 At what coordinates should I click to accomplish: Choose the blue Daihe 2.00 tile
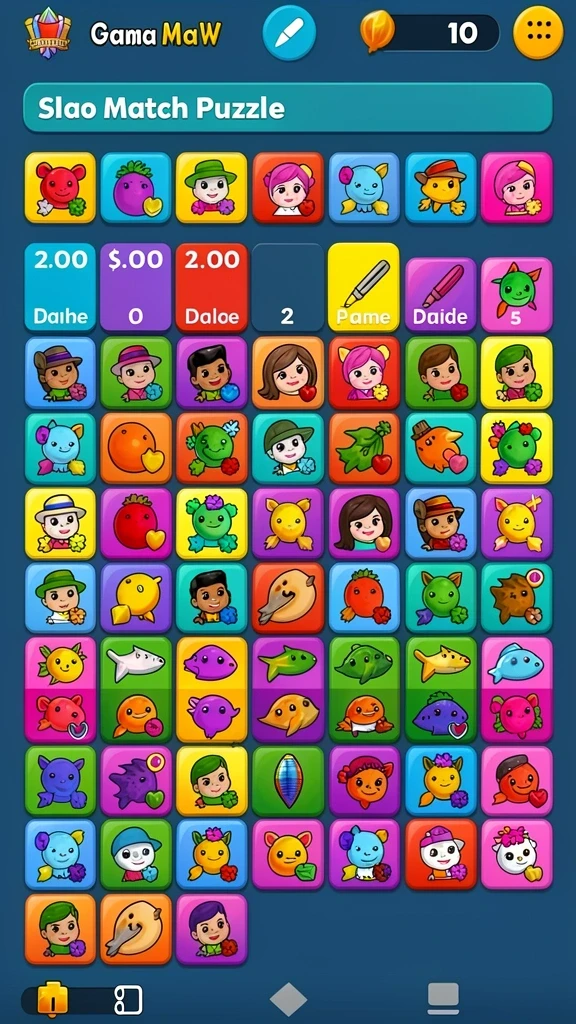pyautogui.click(x=60, y=288)
